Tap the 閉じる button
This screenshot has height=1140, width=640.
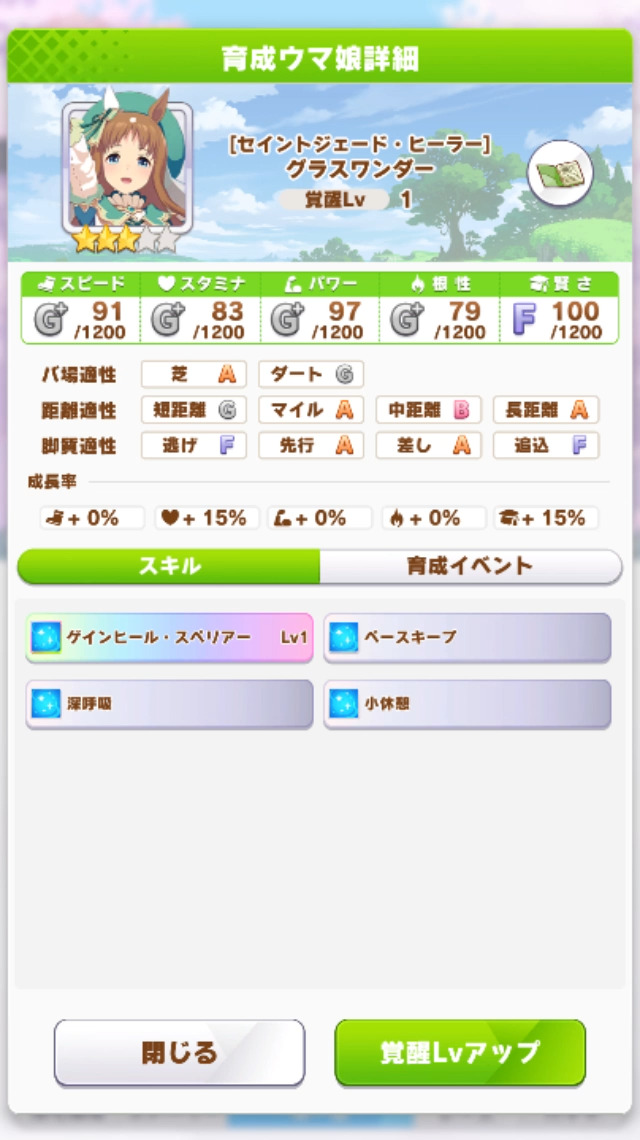click(x=179, y=1052)
